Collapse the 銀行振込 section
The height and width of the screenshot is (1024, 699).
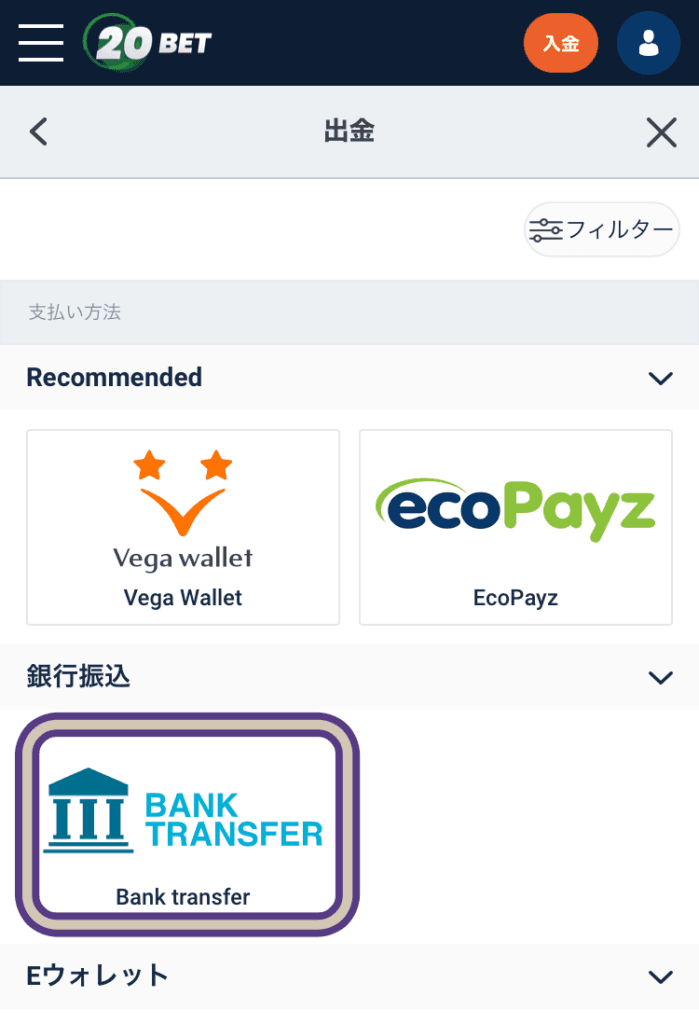[x=660, y=677]
